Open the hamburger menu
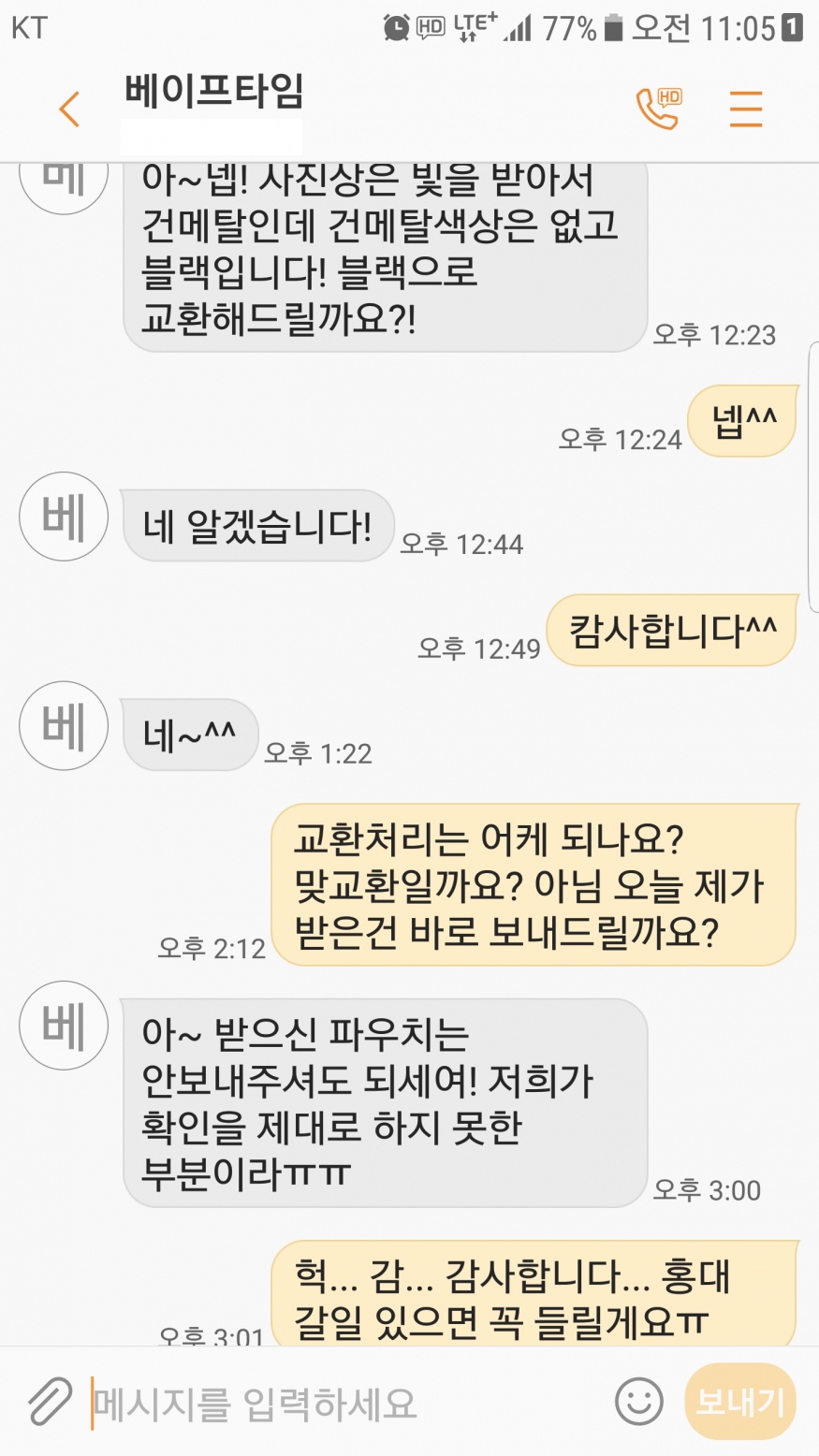Screen dimensions: 819x1456 click(x=746, y=109)
